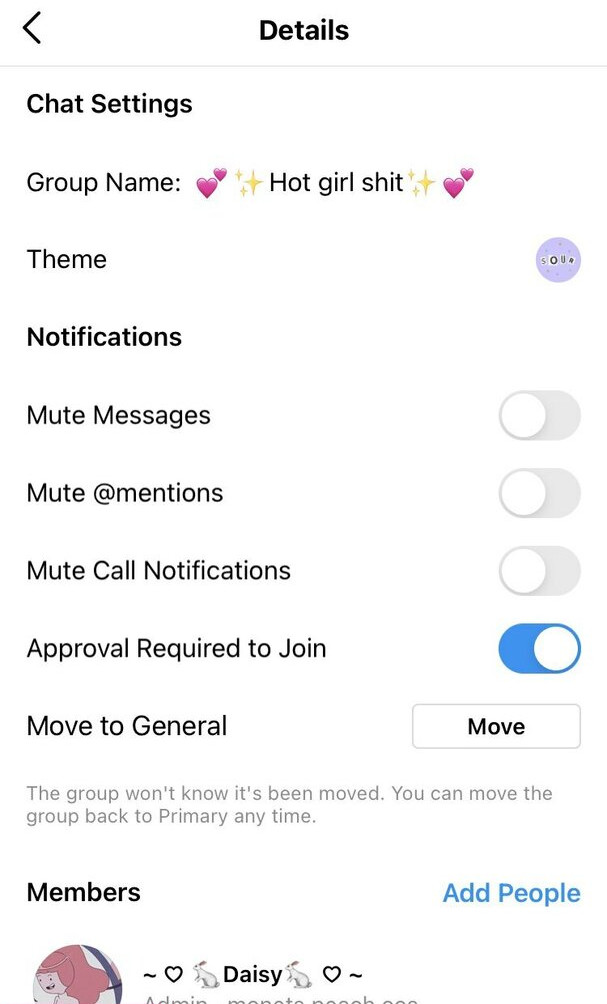Turn on Mute Call Notifications

tap(540, 571)
